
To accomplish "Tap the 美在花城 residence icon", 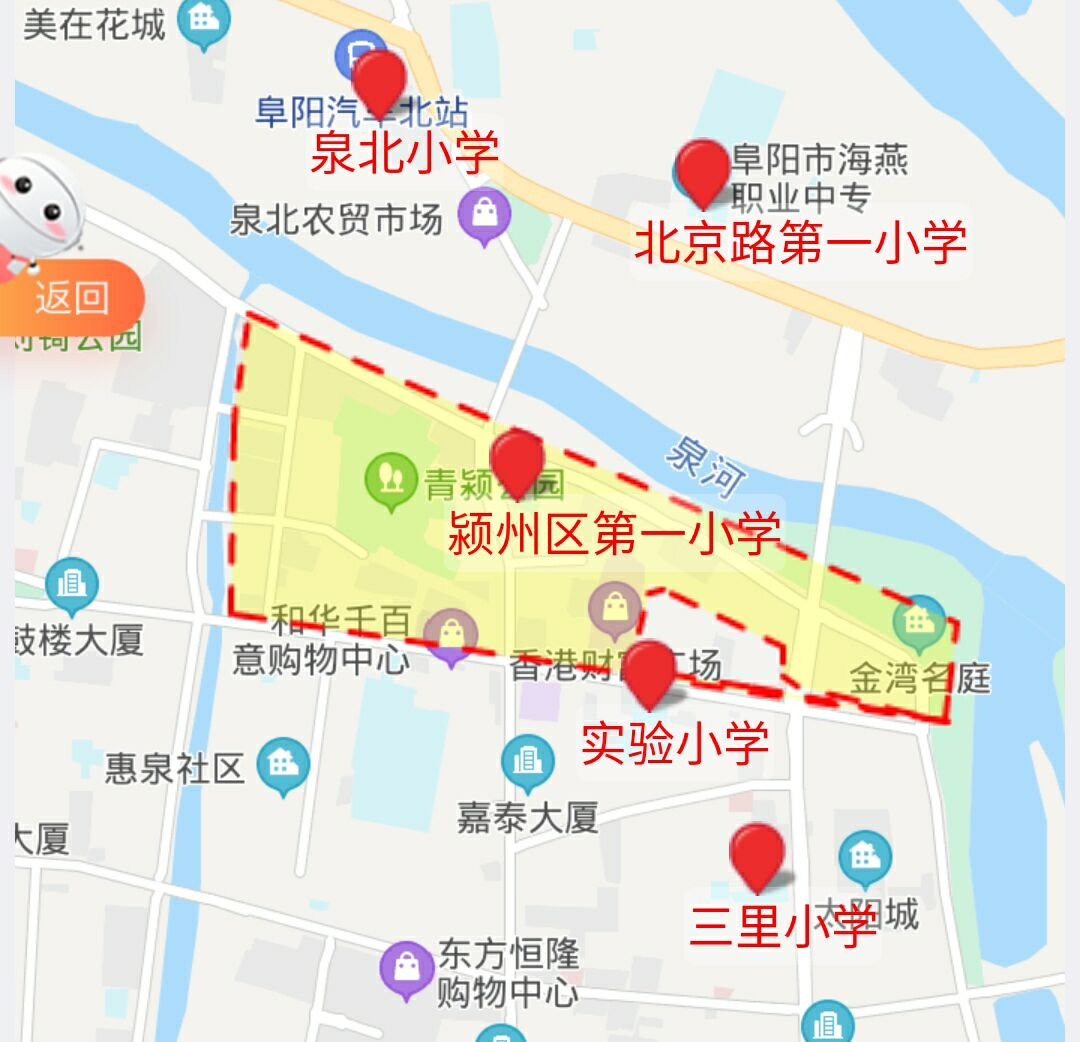I will pos(204,21).
